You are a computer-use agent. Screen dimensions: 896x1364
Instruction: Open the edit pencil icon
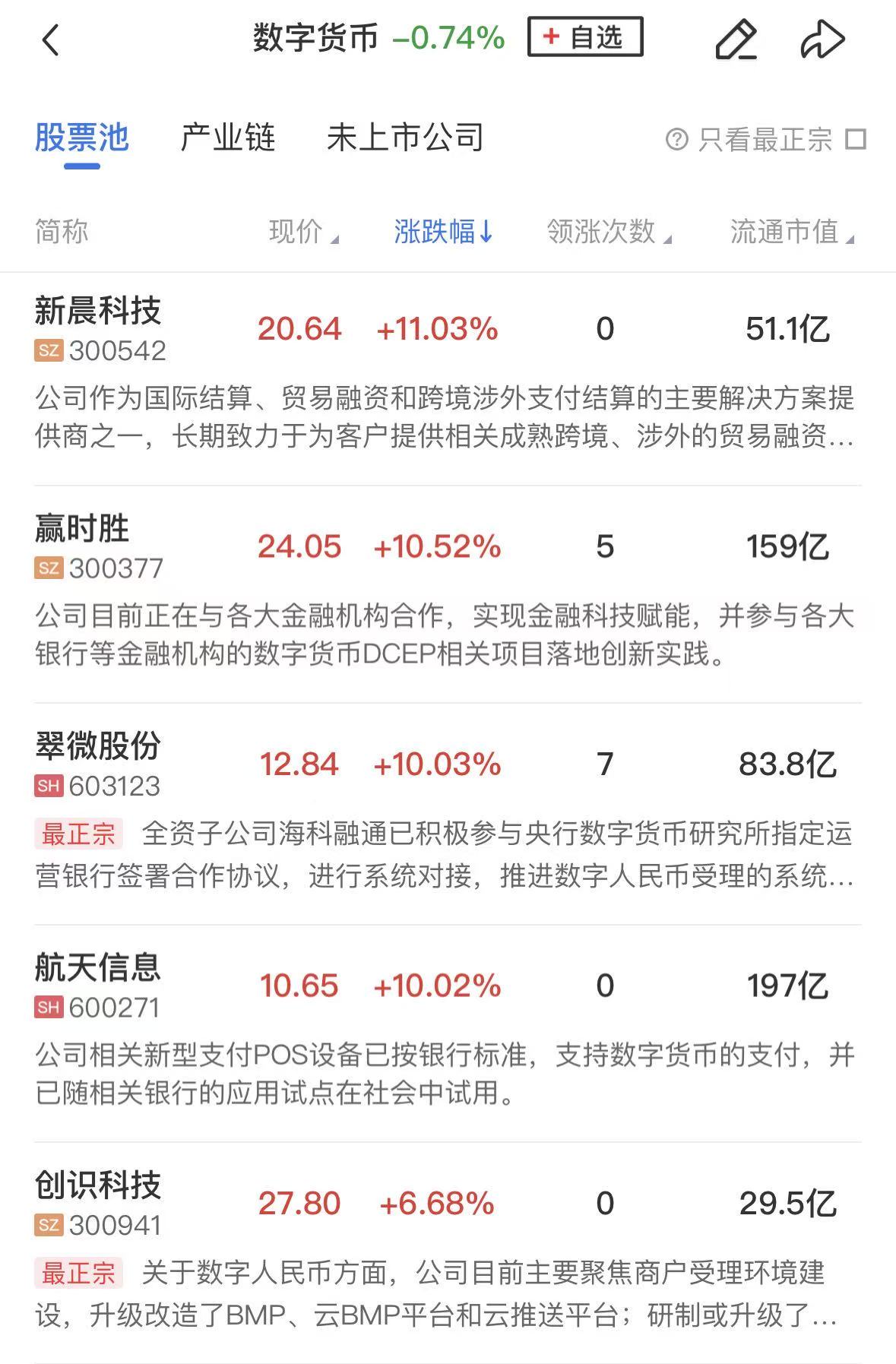click(x=736, y=40)
